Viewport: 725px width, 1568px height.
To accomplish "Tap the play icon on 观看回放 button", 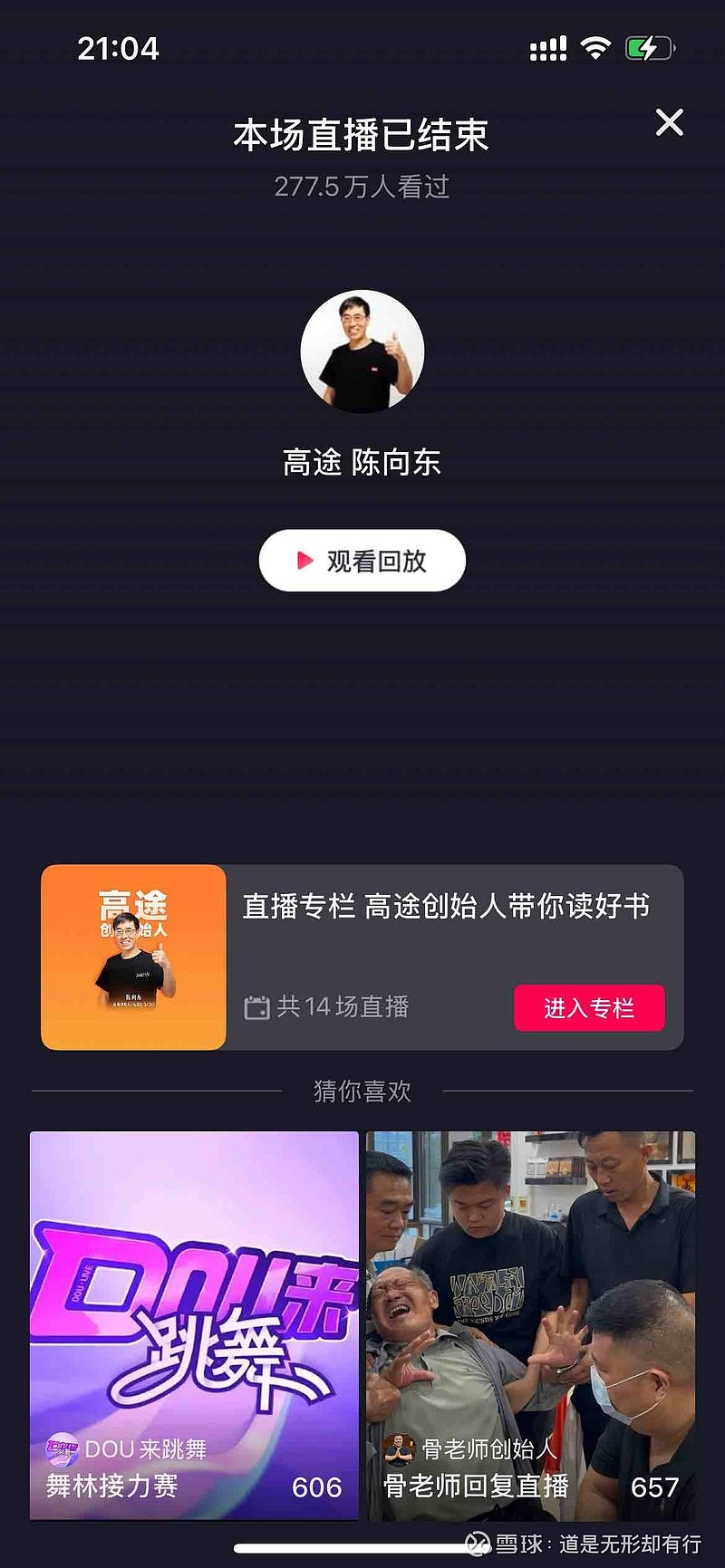I will point(304,560).
